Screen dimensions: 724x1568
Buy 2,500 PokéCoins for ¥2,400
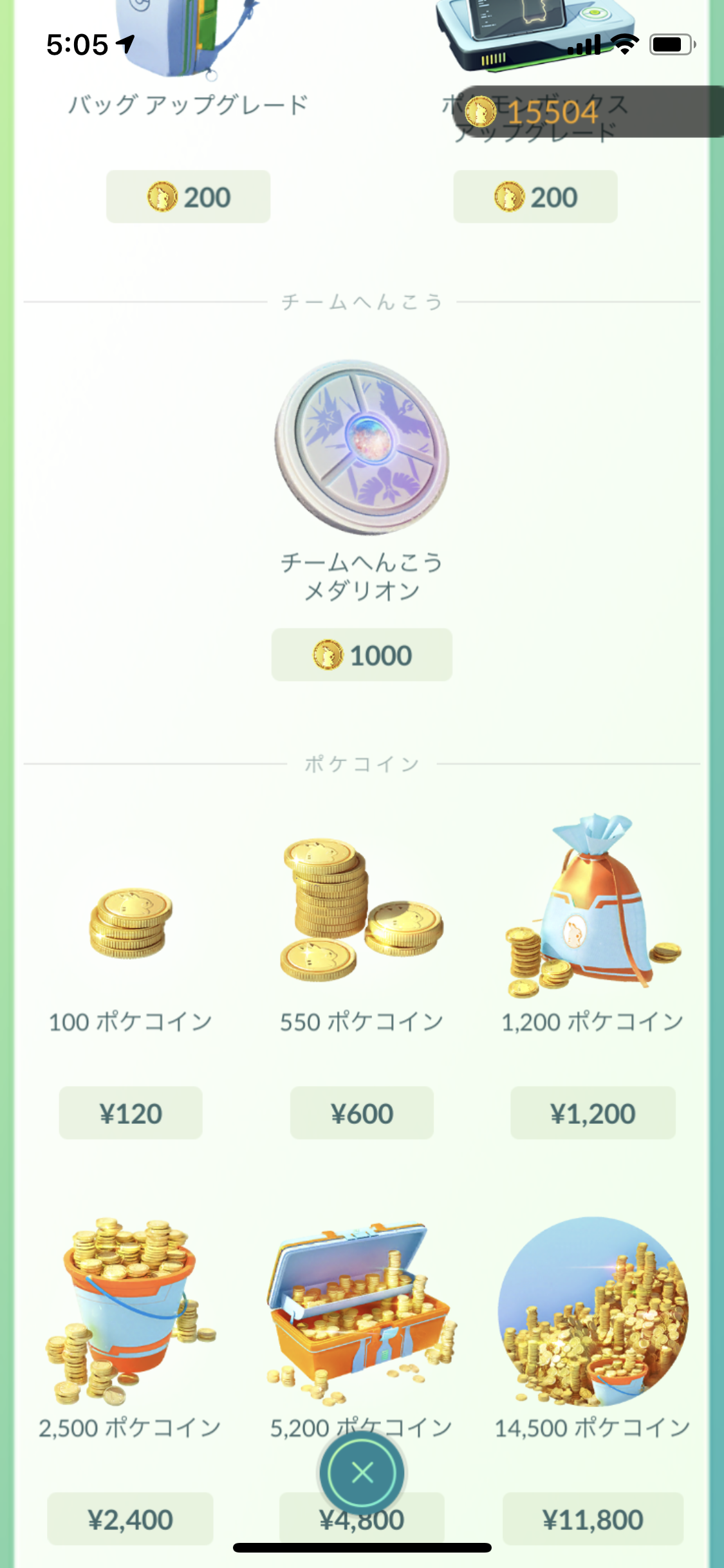pos(131,1520)
